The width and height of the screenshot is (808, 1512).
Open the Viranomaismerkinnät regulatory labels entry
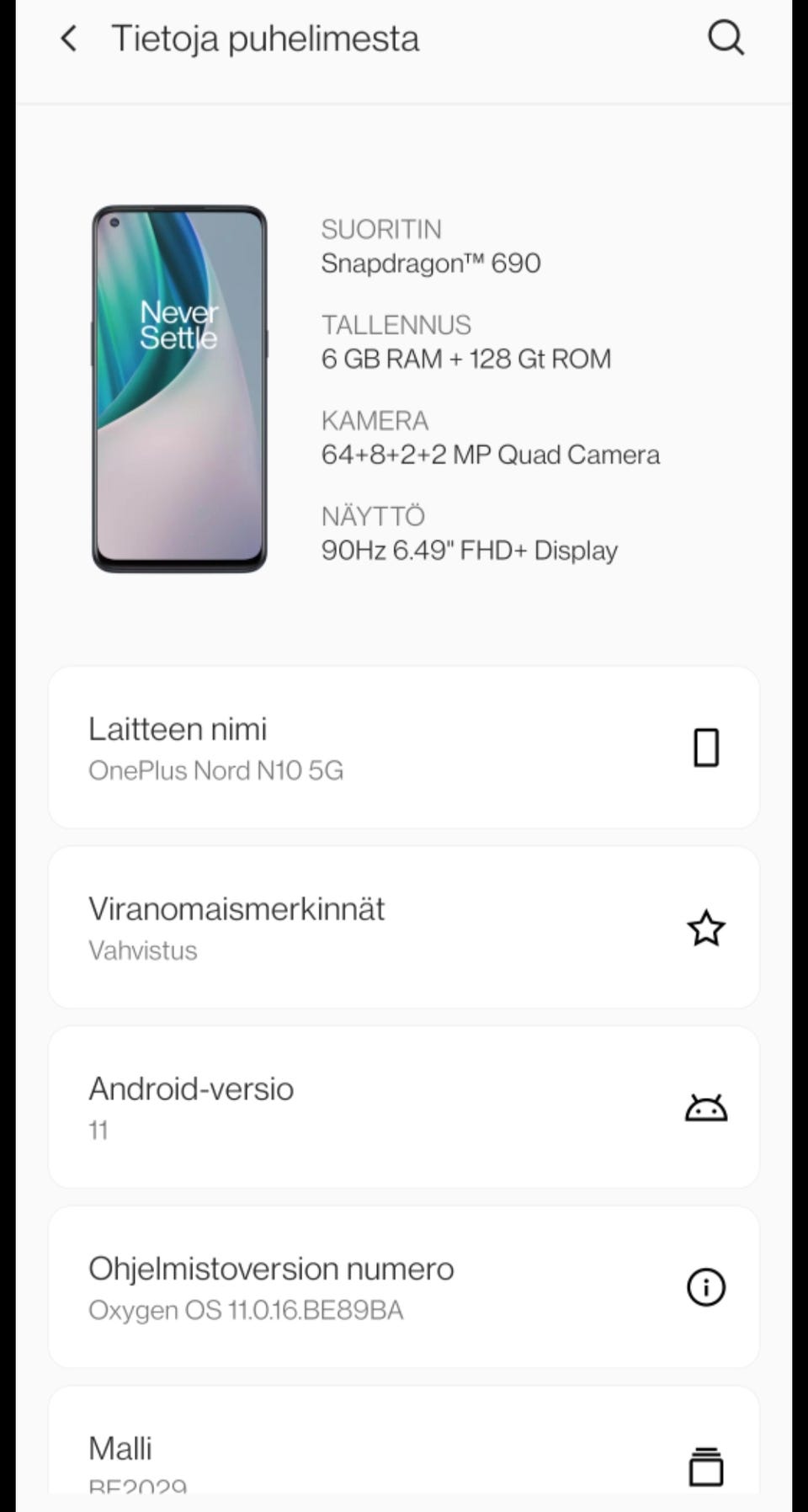pyautogui.click(x=404, y=928)
